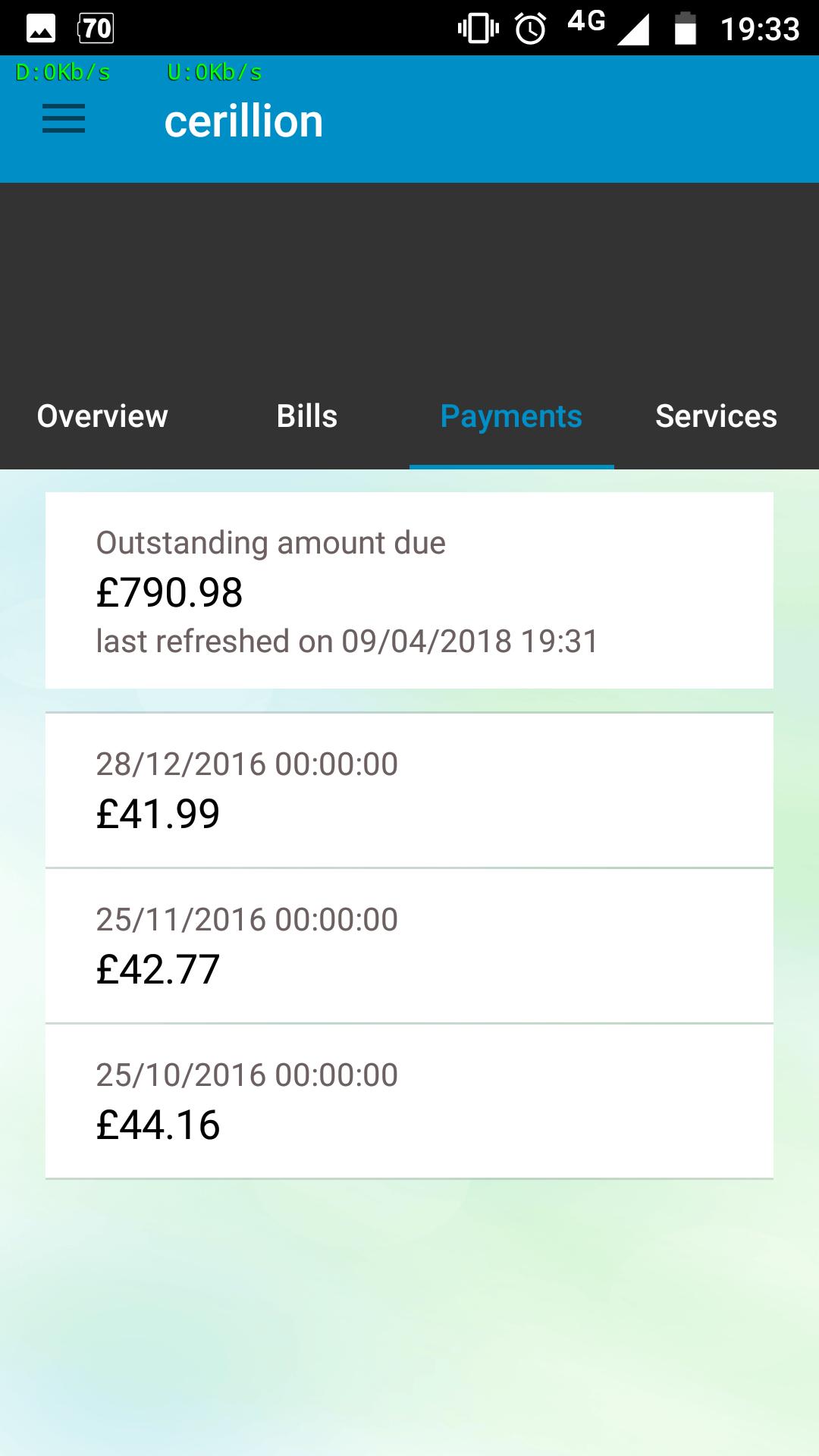Open the outstanding amount due card

tap(409, 590)
